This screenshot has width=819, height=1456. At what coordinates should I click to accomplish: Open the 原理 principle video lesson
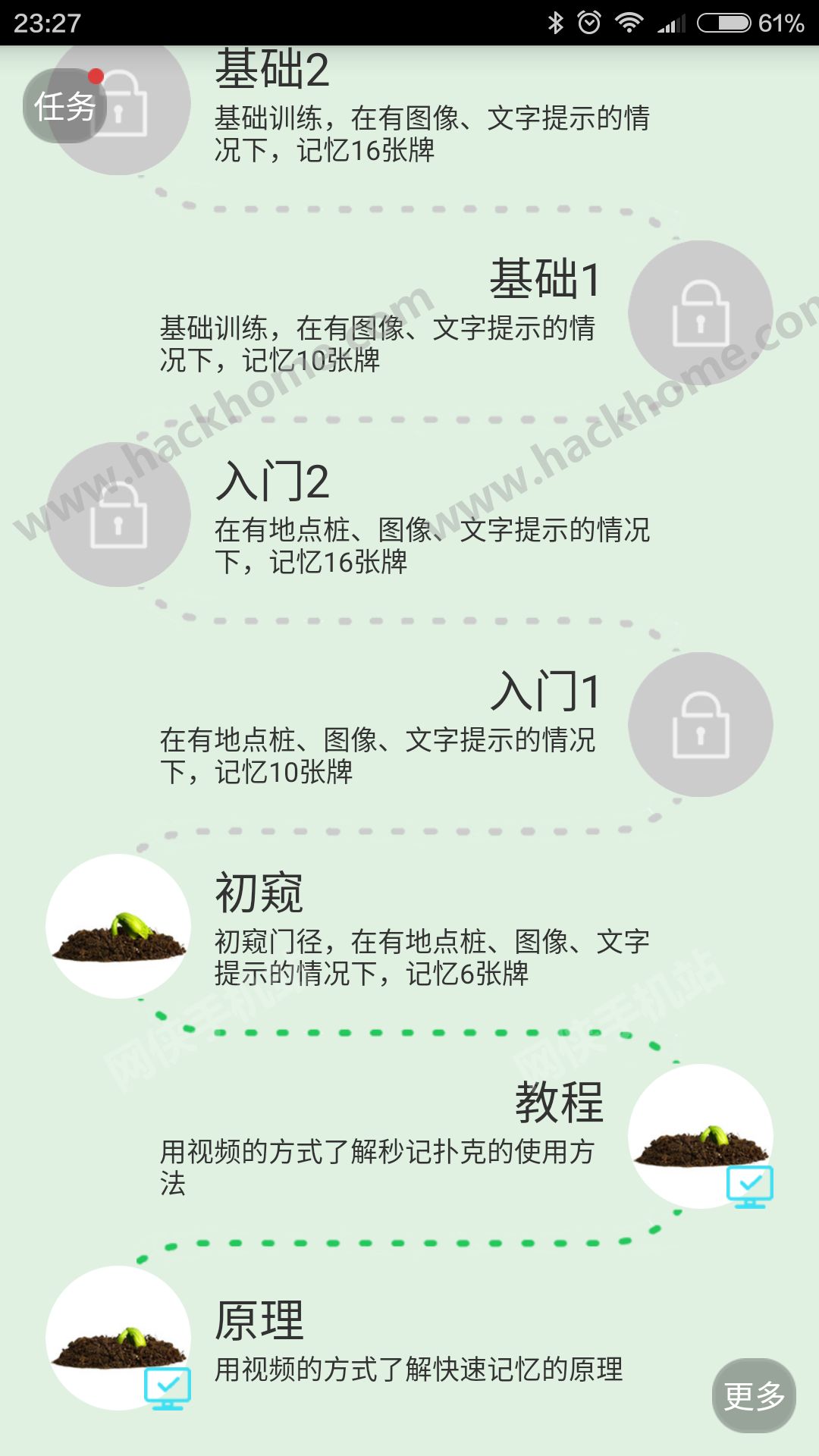tap(118, 1338)
